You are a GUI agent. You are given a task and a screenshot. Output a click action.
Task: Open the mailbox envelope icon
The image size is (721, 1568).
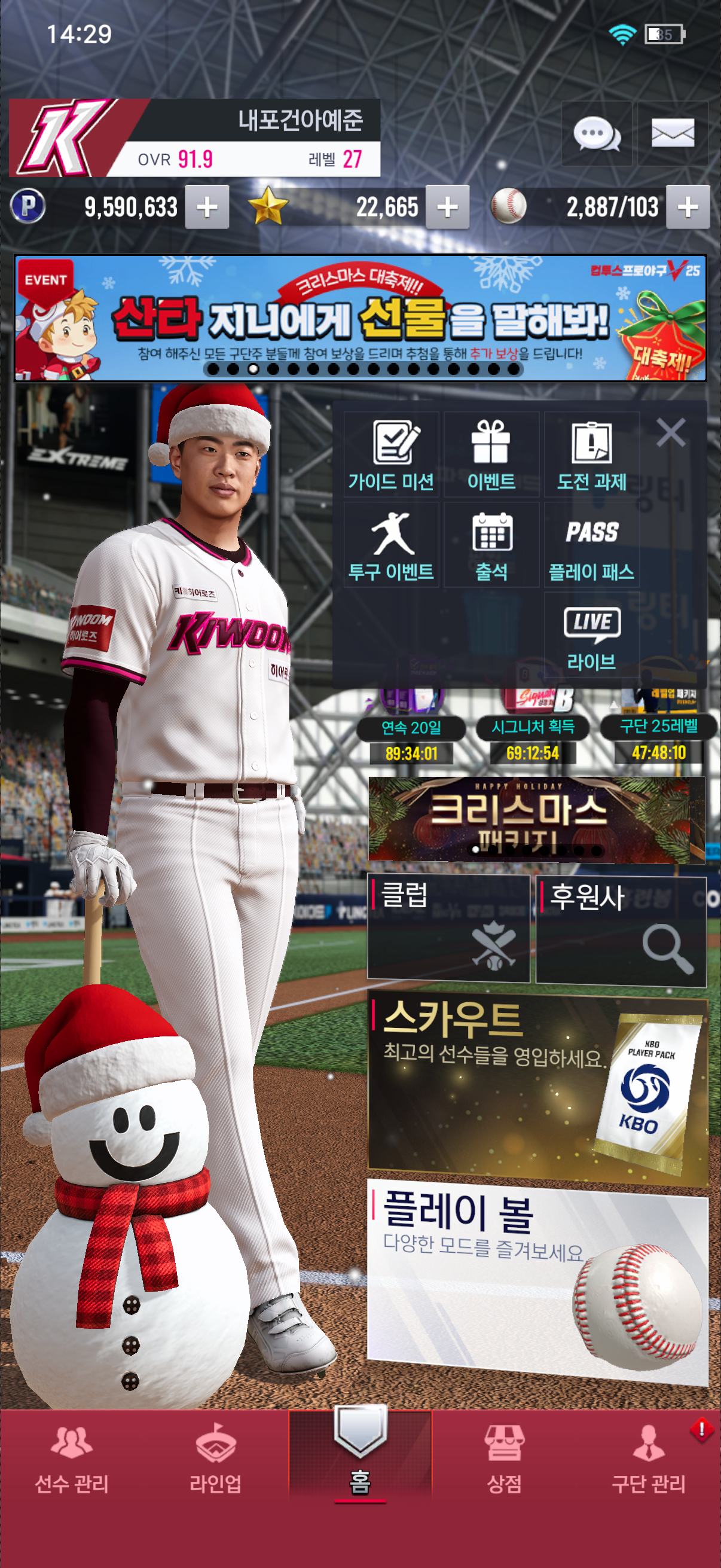[673, 133]
